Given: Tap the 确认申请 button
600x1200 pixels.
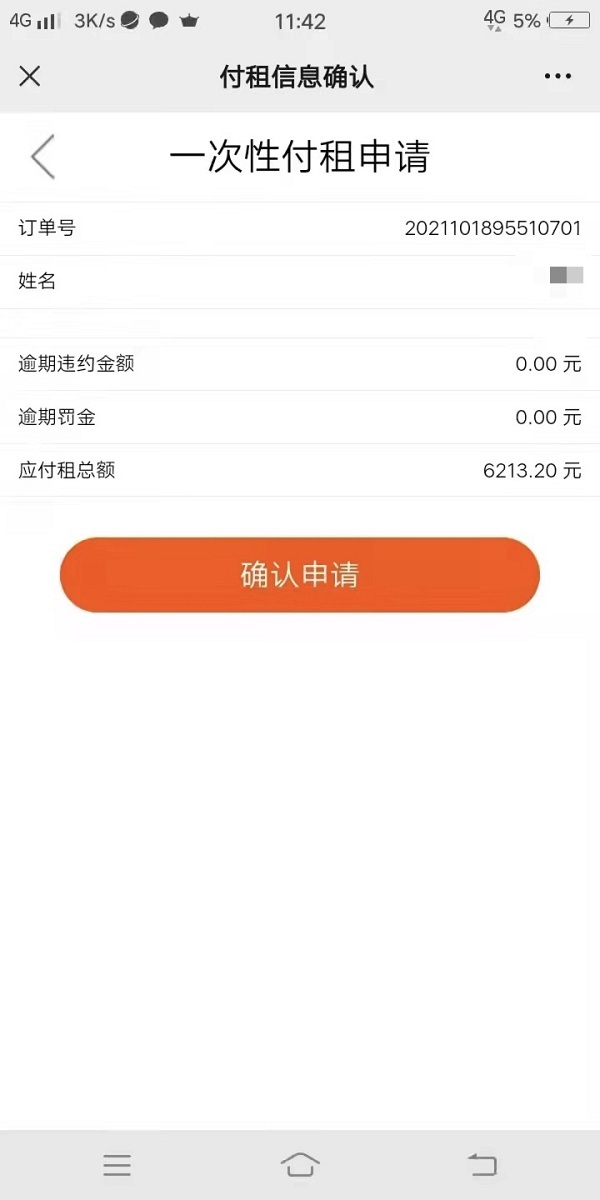Looking at the screenshot, I should point(300,575).
